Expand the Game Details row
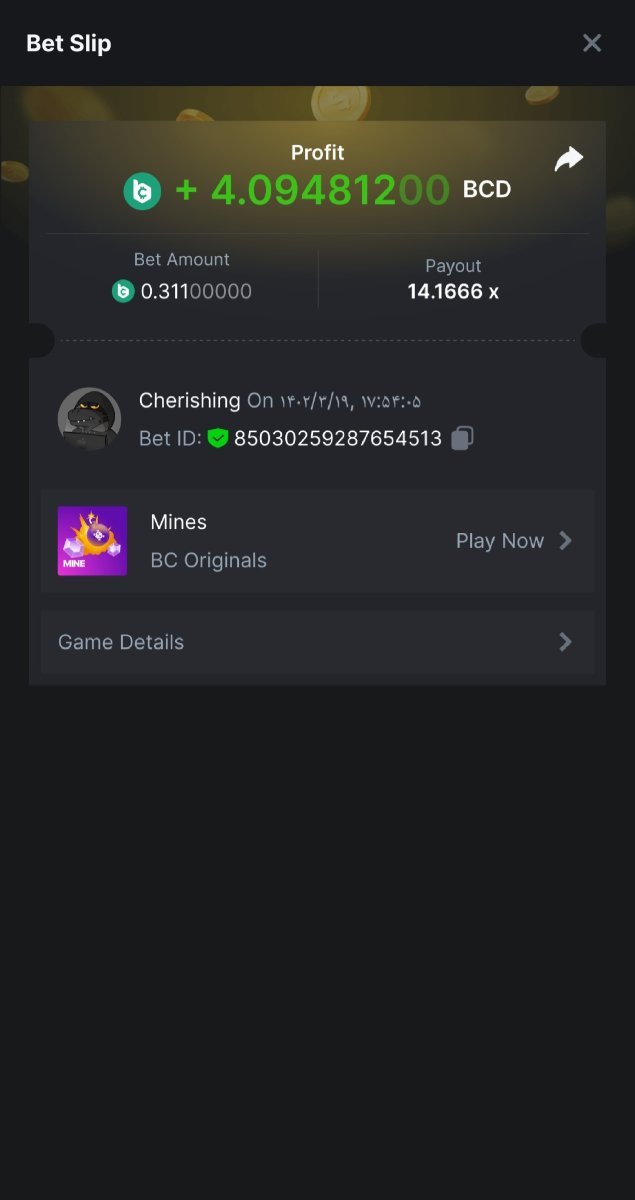The image size is (635, 1200). [x=317, y=642]
